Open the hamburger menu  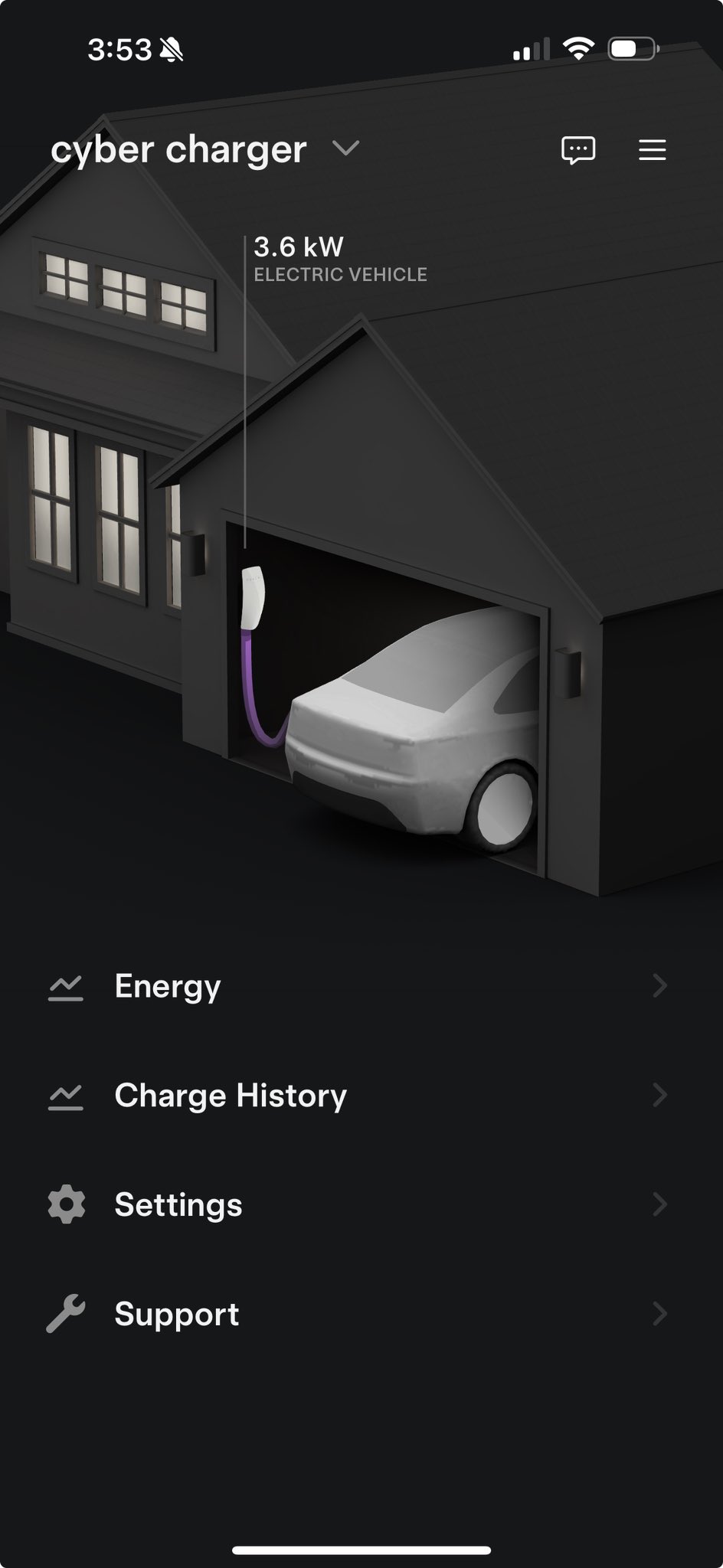pos(652,150)
